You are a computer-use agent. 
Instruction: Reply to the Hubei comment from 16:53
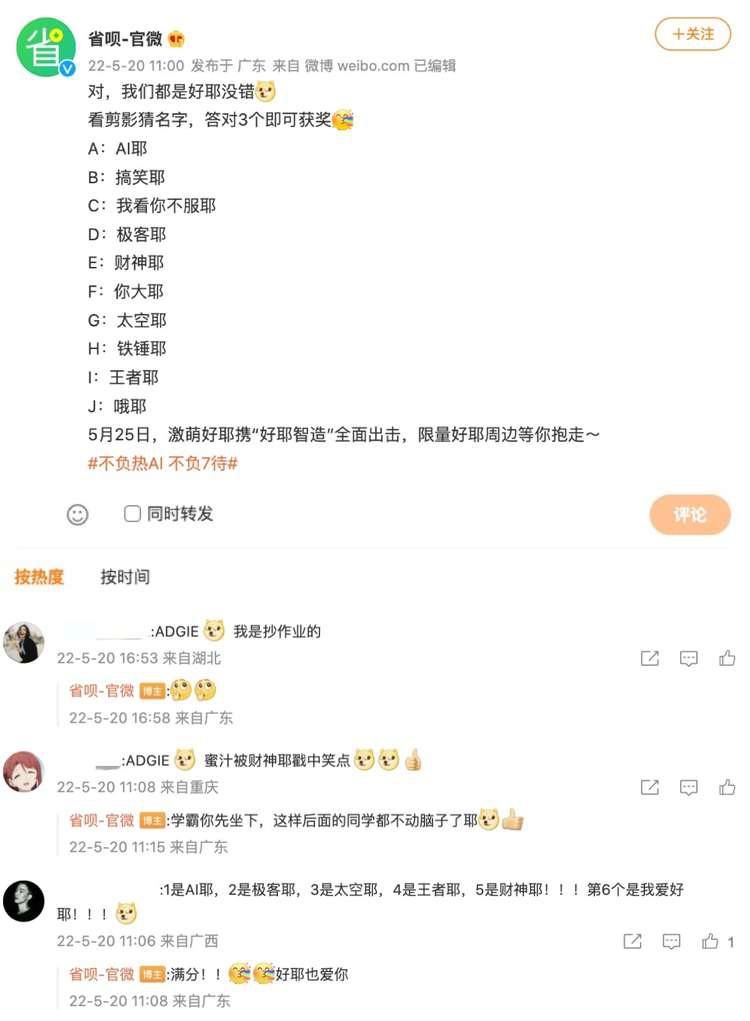point(689,658)
